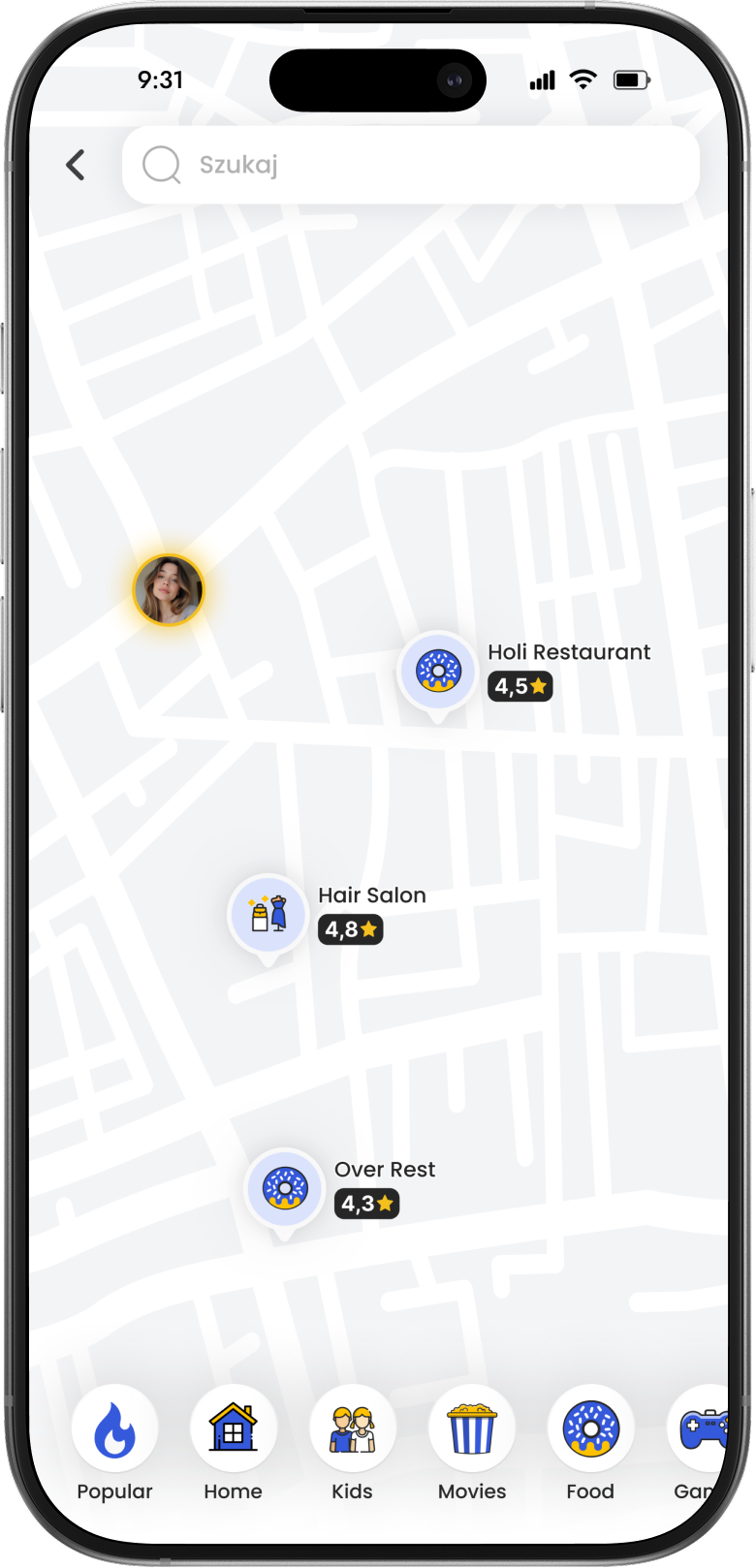
Task: Choose the Kids category
Action: (x=352, y=1428)
